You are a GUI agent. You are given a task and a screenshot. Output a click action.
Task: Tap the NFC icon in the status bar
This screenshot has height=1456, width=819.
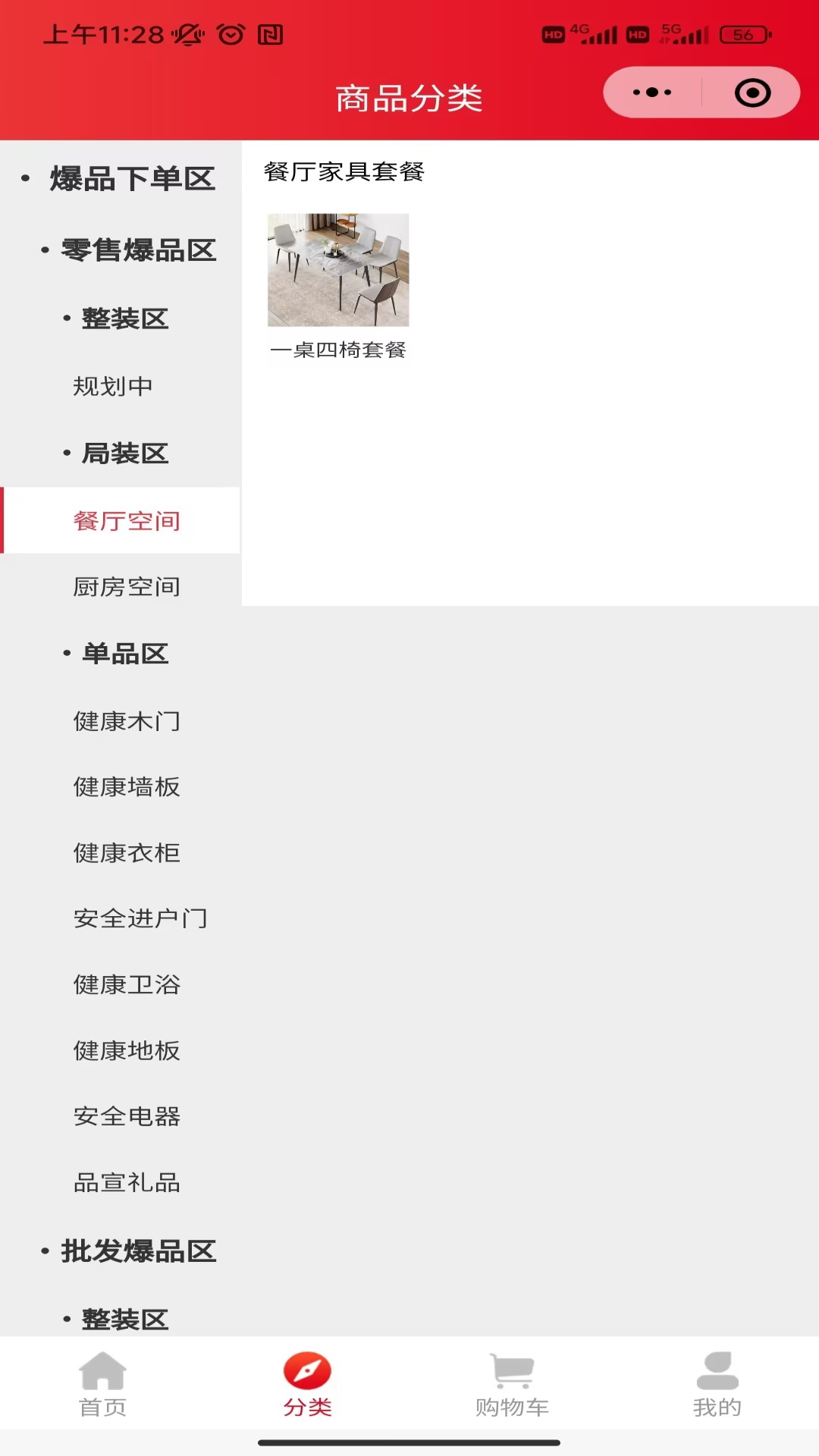click(269, 34)
